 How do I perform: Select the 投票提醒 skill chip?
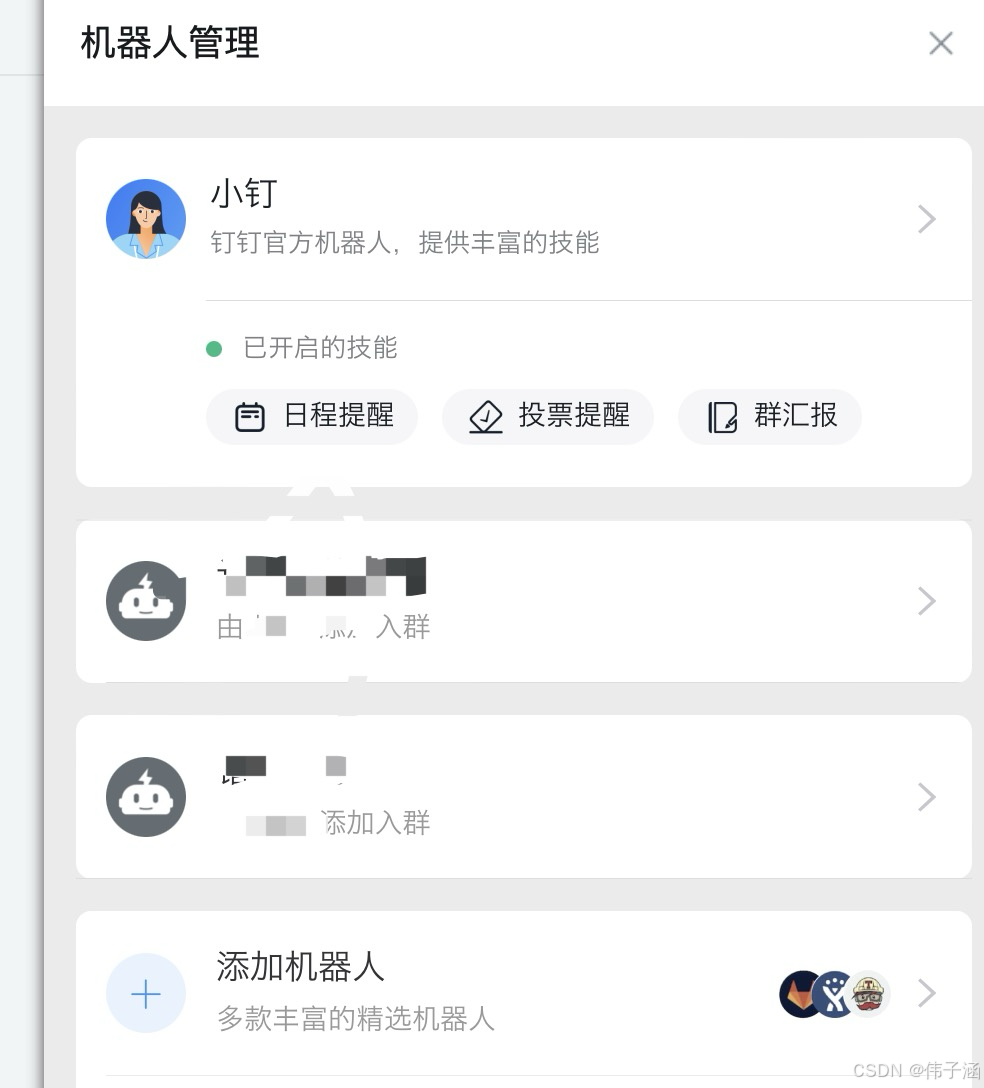tap(548, 416)
